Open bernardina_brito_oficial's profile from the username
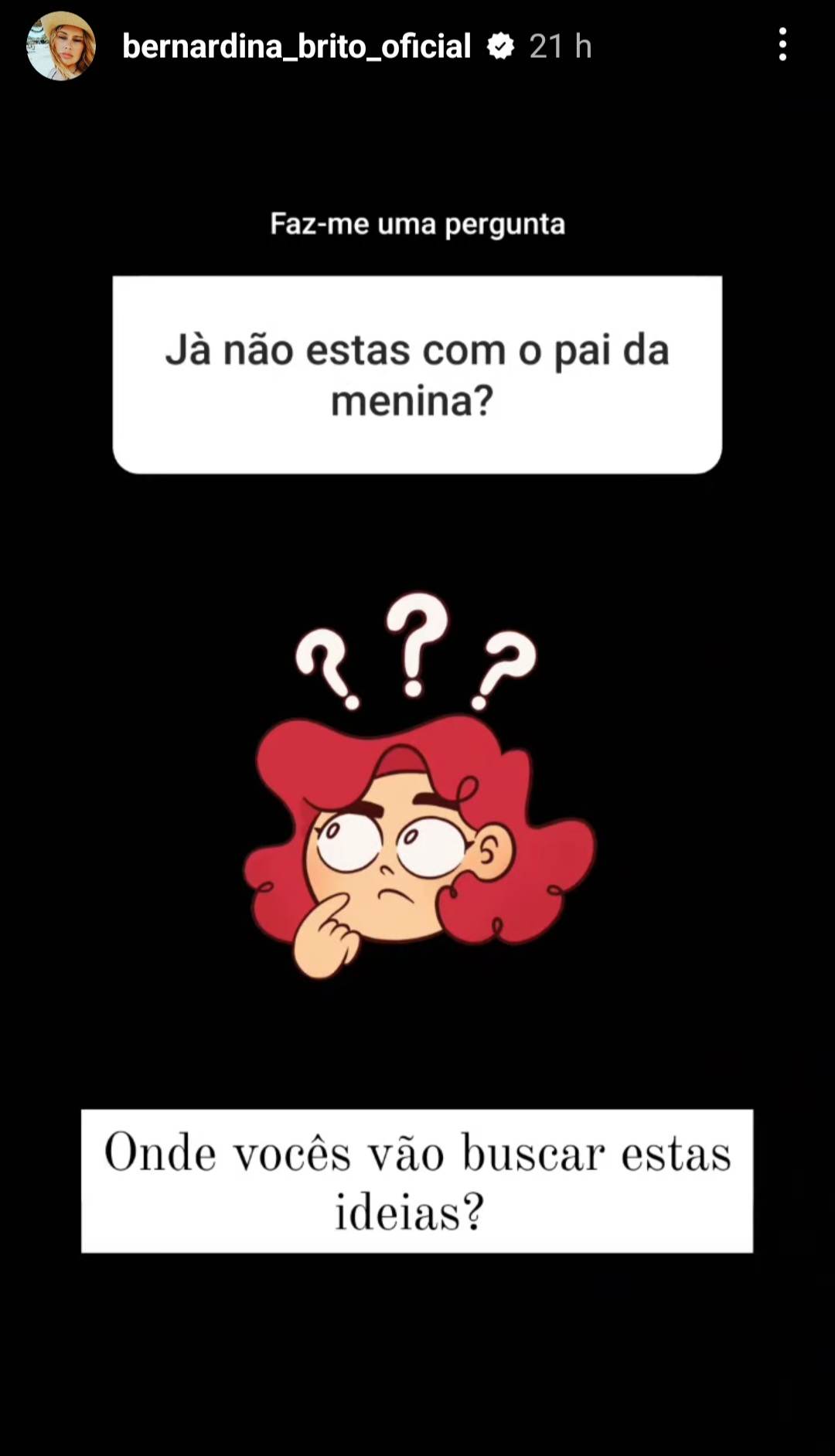This screenshot has height=1456, width=835. 296,46
